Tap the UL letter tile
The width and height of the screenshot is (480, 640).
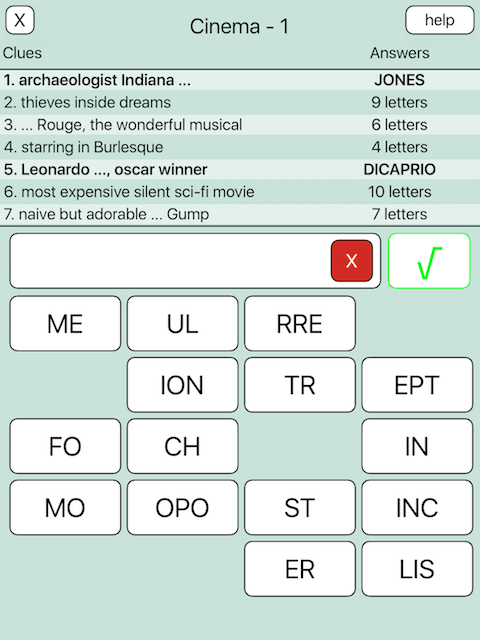pyautogui.click(x=182, y=323)
